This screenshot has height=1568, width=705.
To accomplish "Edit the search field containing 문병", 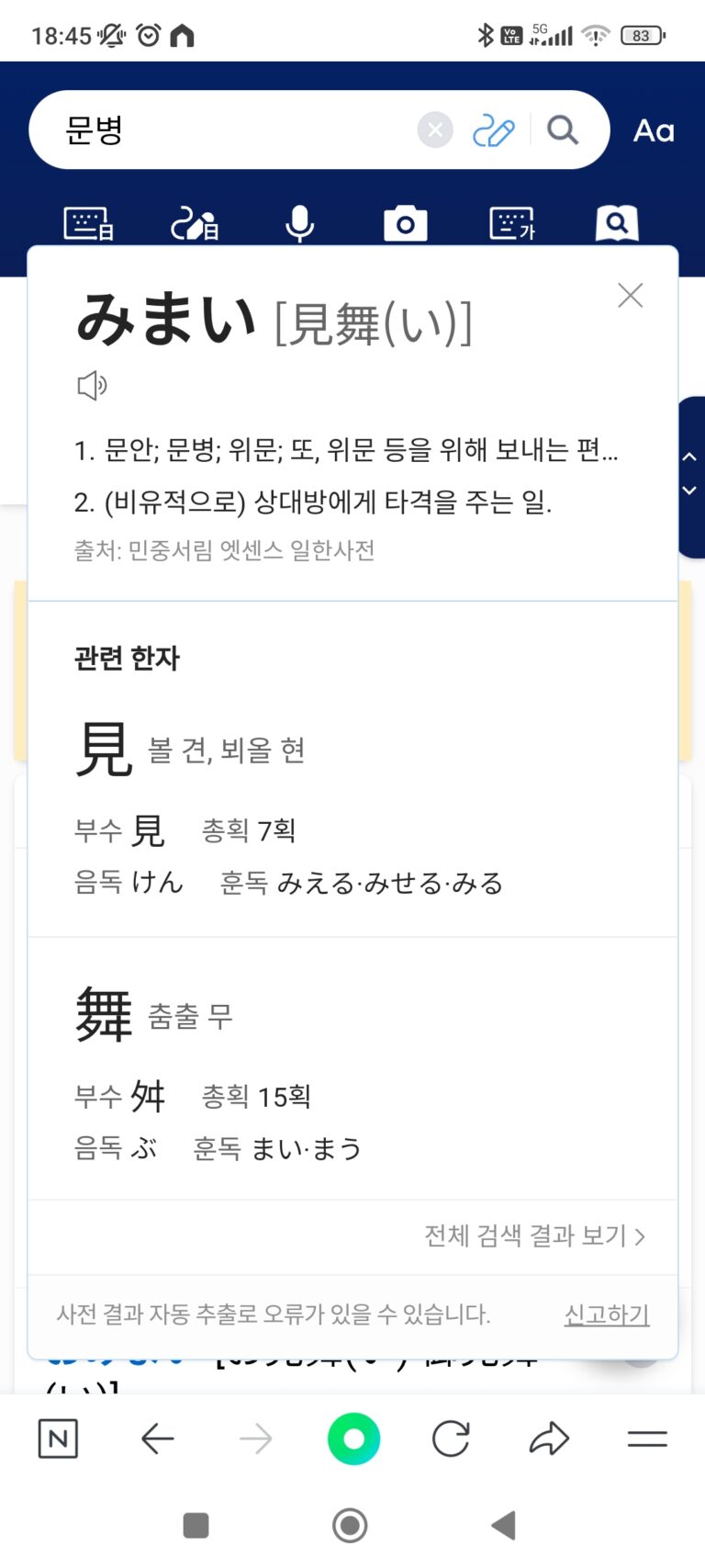I will click(229, 130).
